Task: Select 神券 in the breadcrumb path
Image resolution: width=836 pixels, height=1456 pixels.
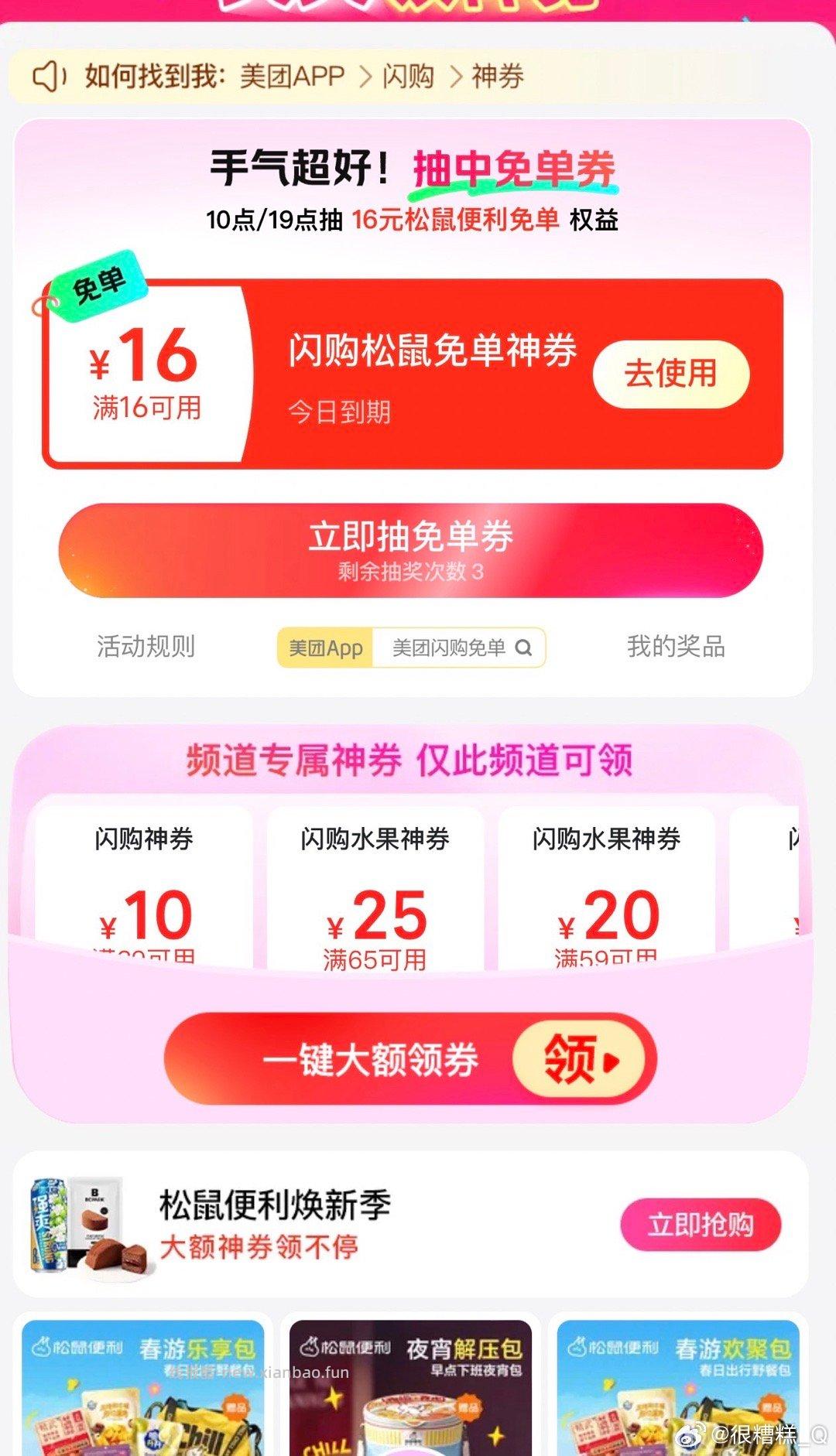Action: [x=498, y=77]
